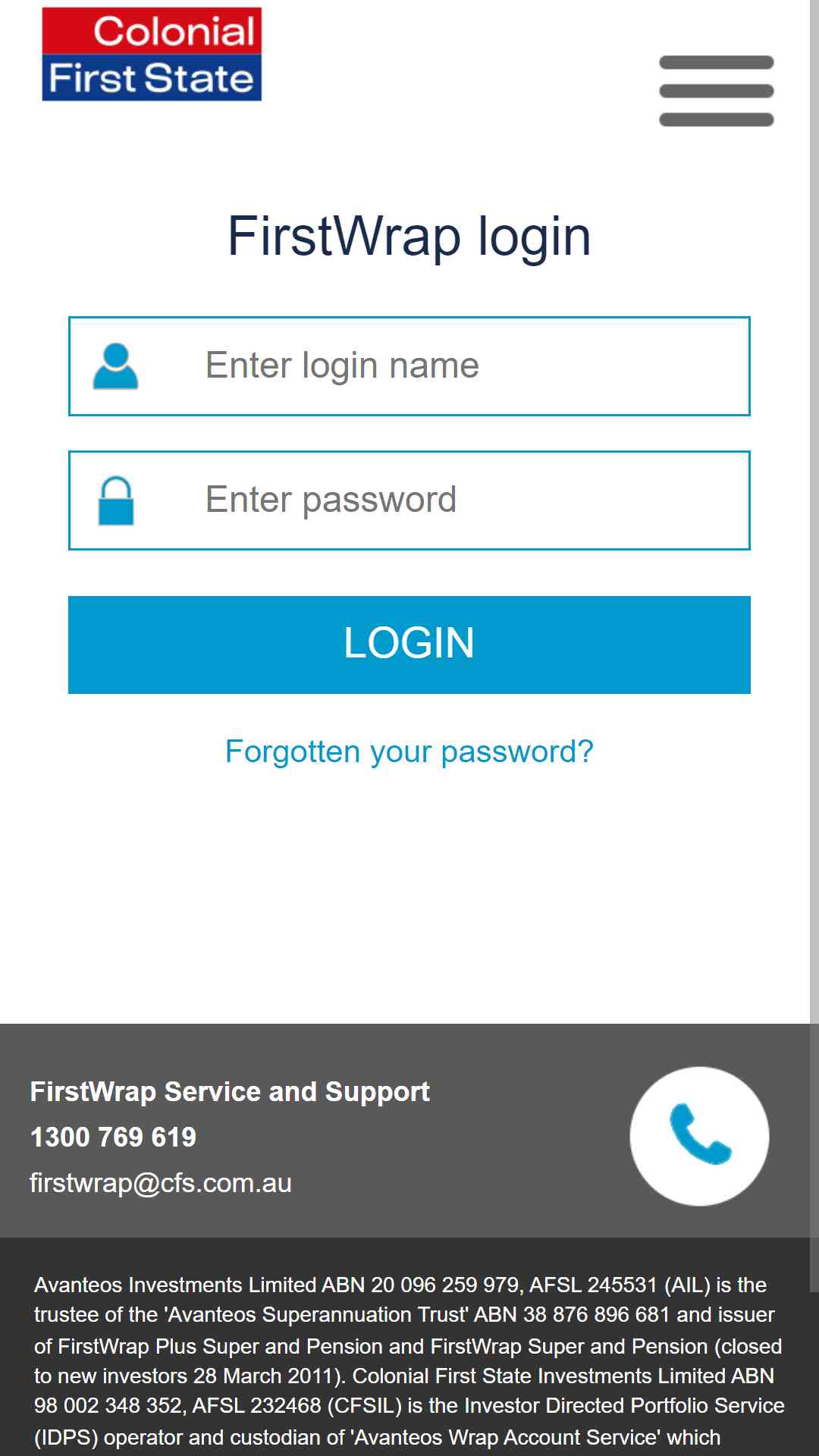This screenshot has width=819, height=1456.
Task: Tap the firstwrap@cfs.com.au email address
Action: coord(161,1183)
